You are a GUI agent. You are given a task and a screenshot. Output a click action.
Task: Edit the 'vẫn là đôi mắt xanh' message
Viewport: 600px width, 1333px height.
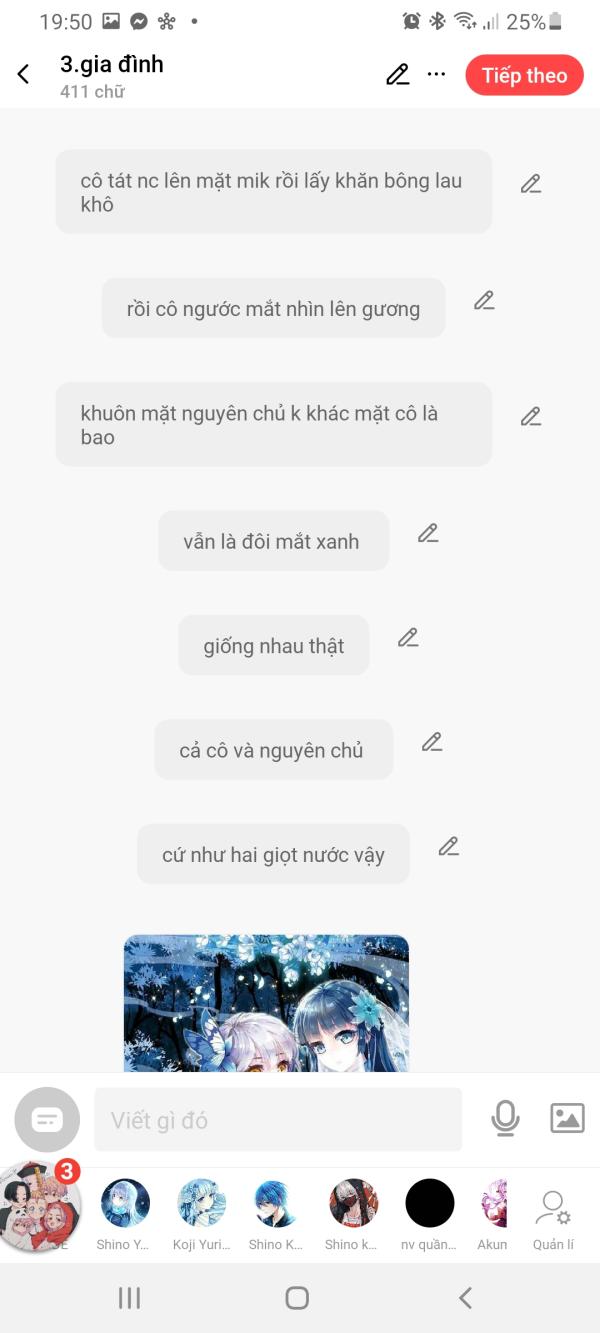tap(428, 534)
